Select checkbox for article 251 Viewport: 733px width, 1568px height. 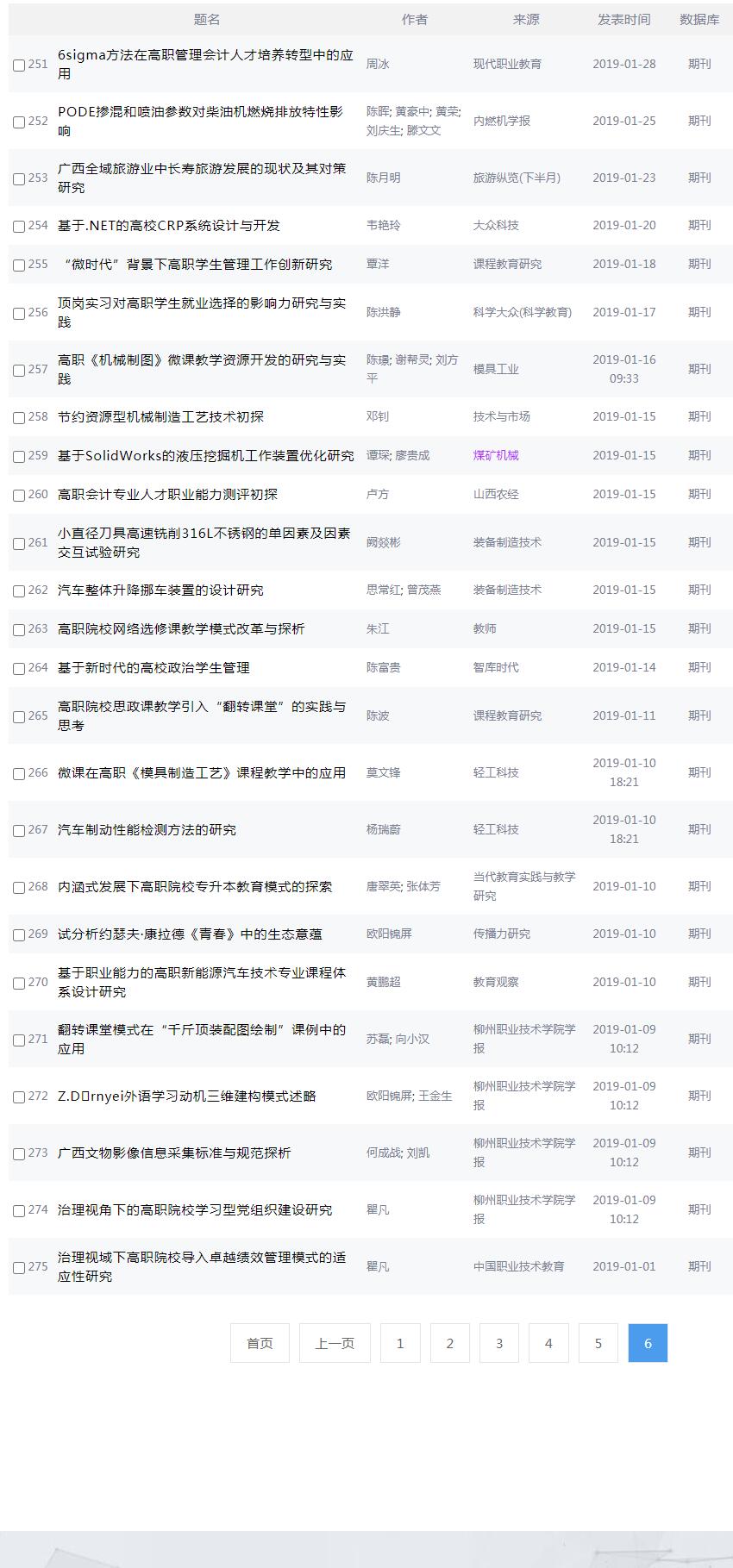click(x=19, y=66)
